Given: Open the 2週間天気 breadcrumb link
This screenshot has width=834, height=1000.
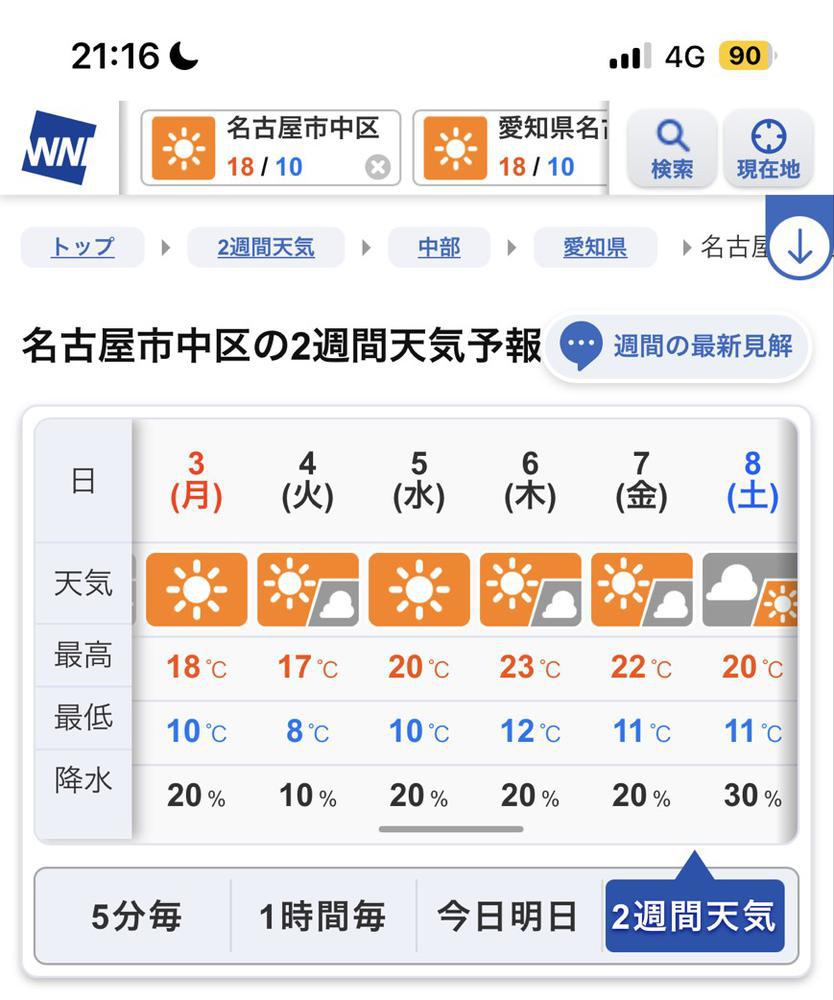Looking at the screenshot, I should click(266, 247).
